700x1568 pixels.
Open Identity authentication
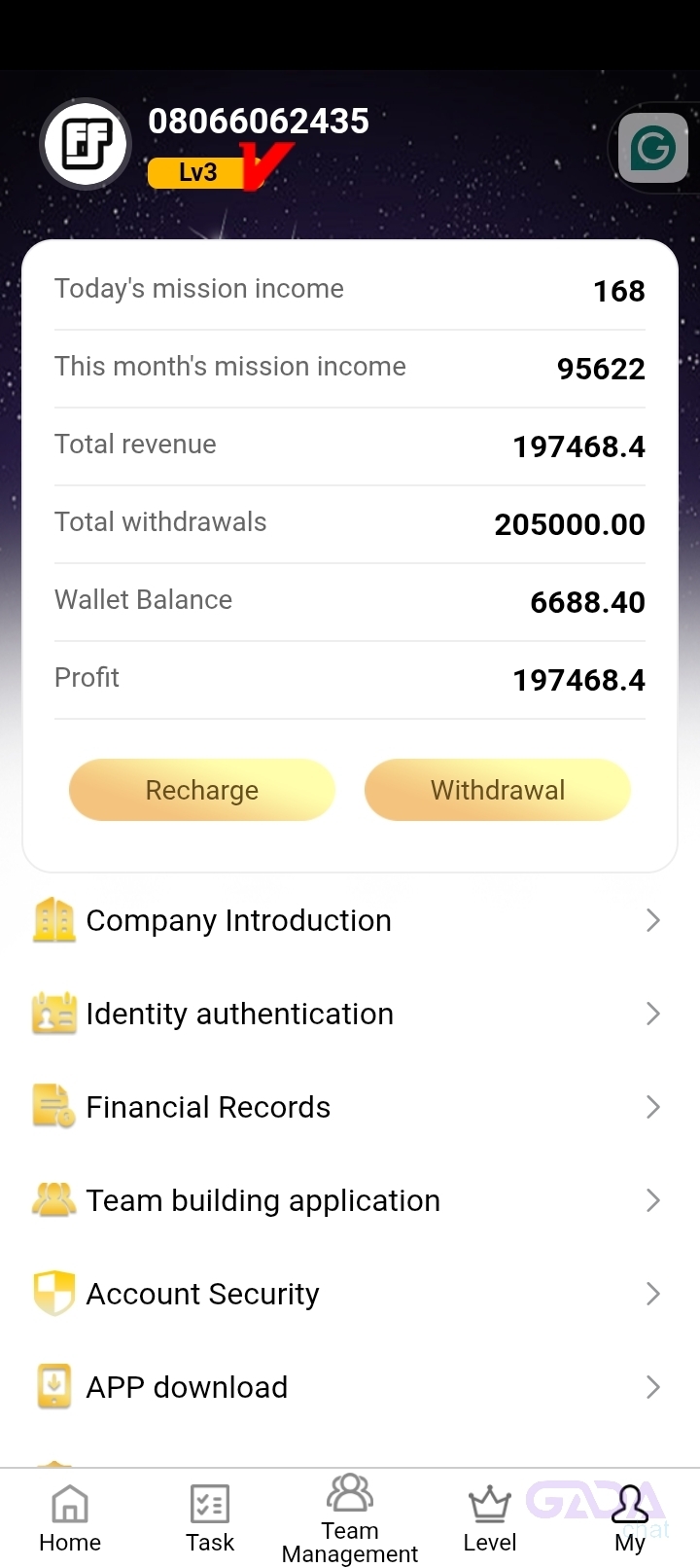tap(350, 1014)
